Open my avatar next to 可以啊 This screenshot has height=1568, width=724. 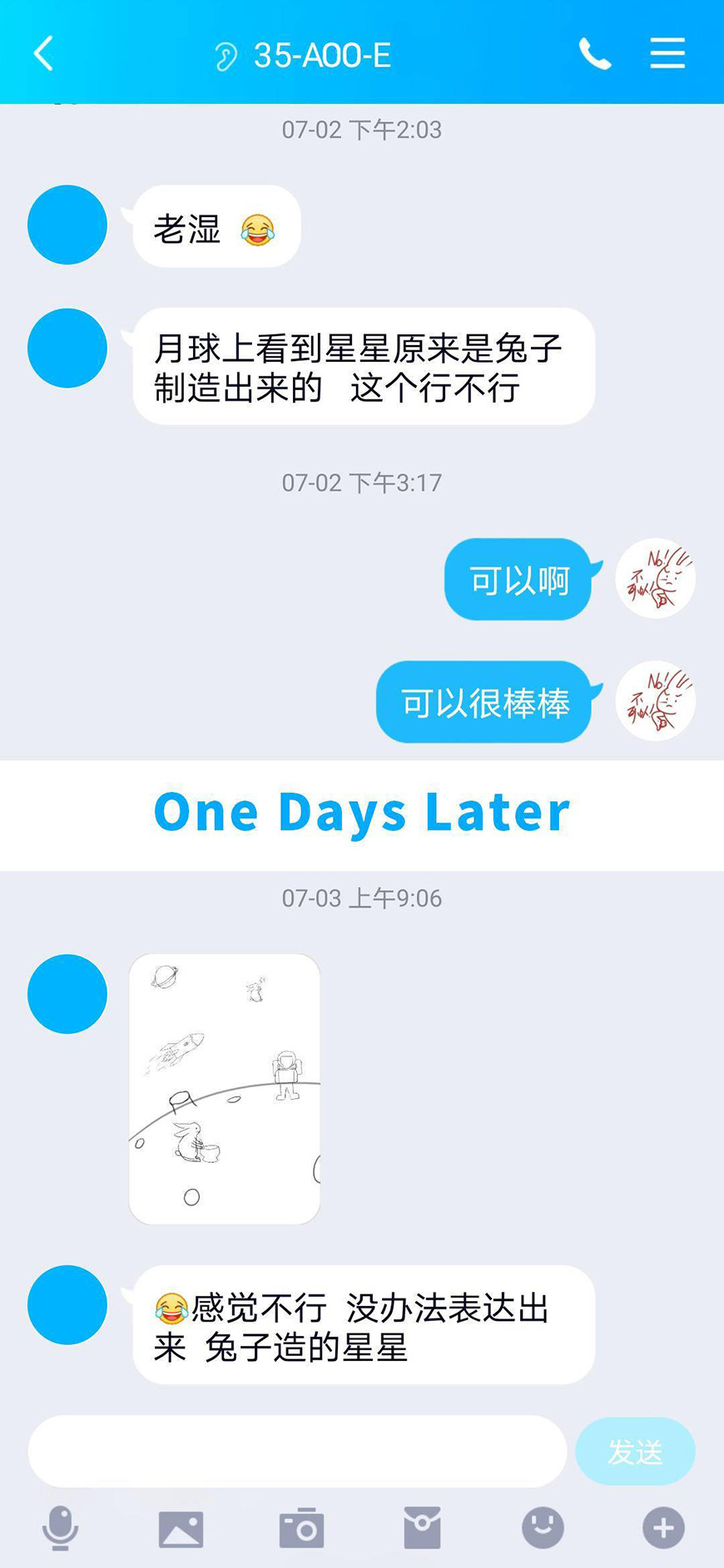point(655,578)
